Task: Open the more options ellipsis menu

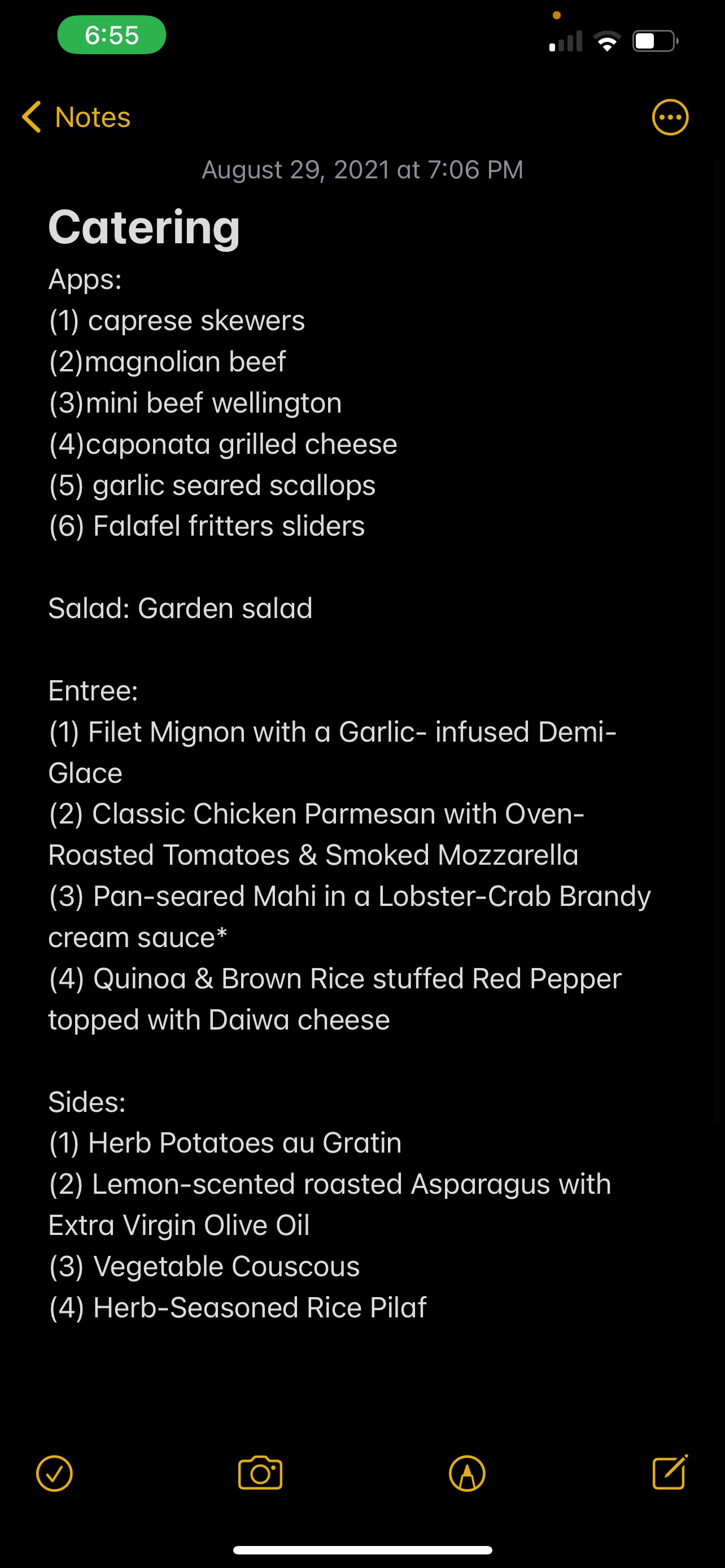Action: pyautogui.click(x=670, y=117)
